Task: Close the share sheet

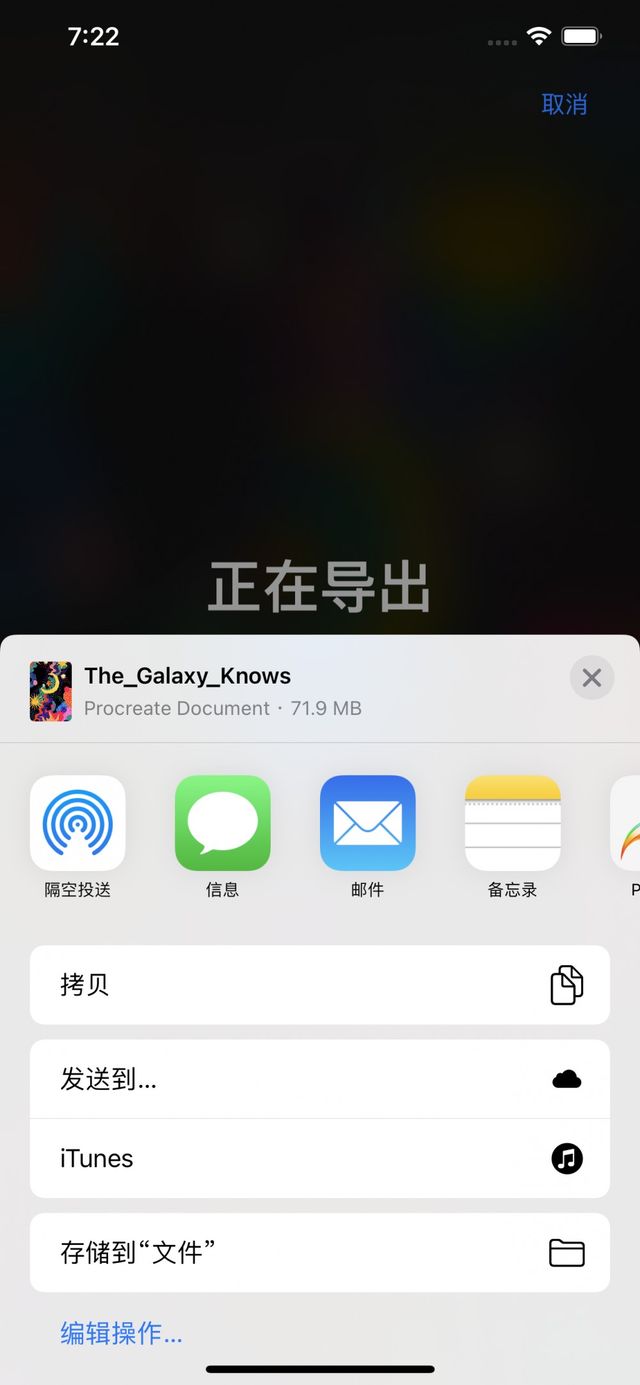Action: 591,678
